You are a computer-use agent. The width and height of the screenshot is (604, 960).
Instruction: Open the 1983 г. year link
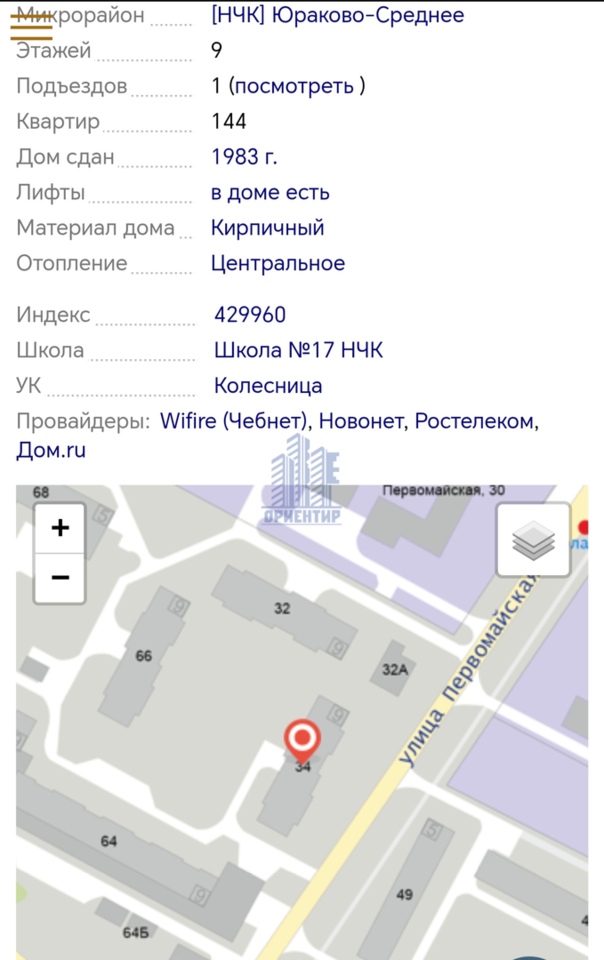coord(244,157)
